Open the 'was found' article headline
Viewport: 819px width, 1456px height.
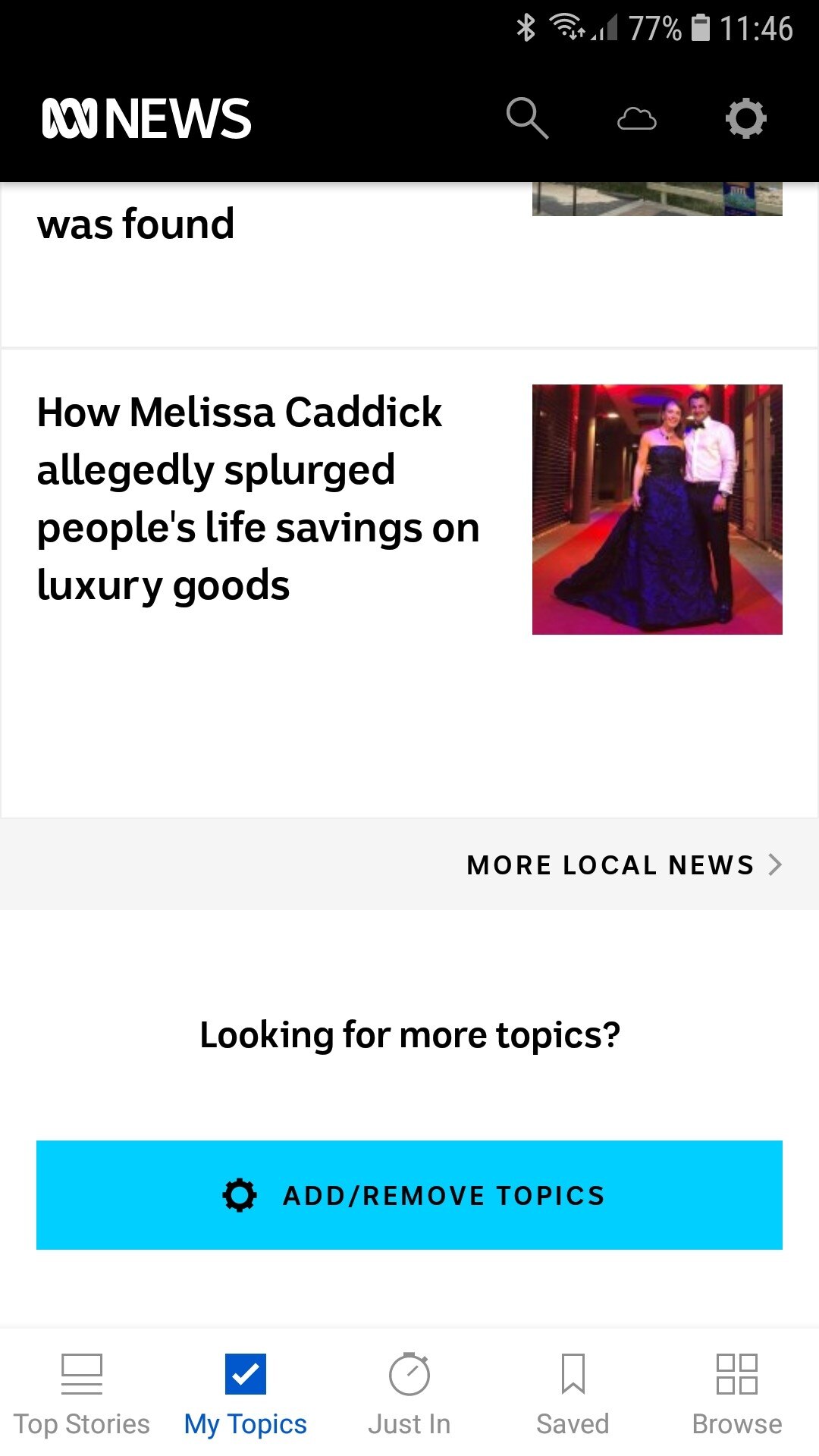[137, 223]
